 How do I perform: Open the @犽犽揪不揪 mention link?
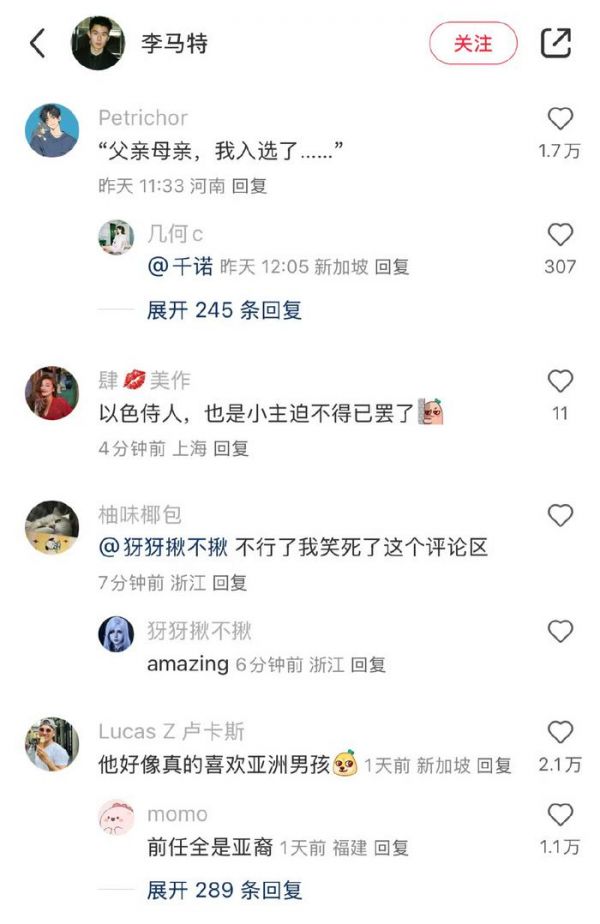(x=165, y=548)
